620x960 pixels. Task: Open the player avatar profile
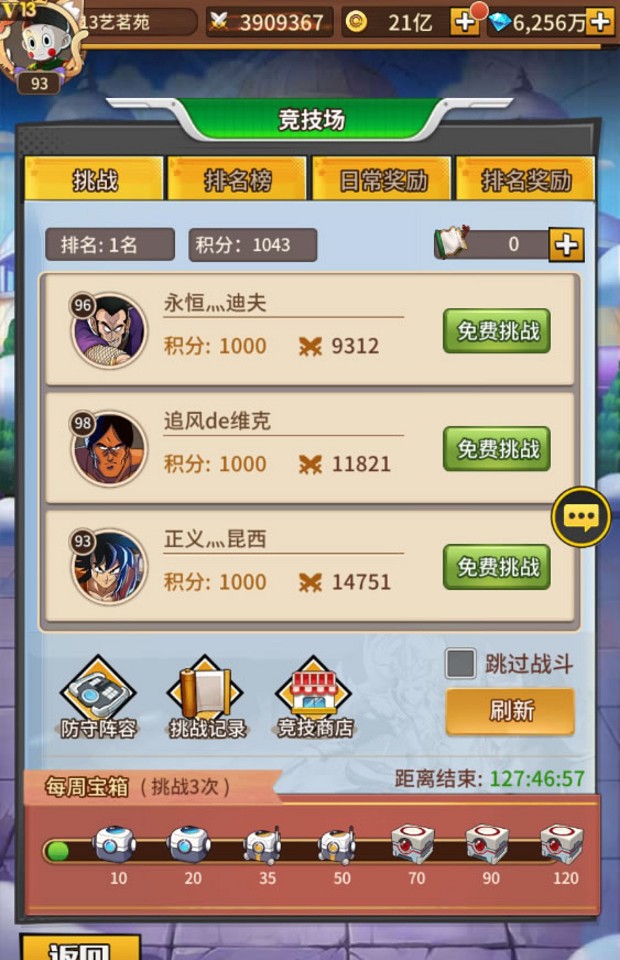(38, 40)
